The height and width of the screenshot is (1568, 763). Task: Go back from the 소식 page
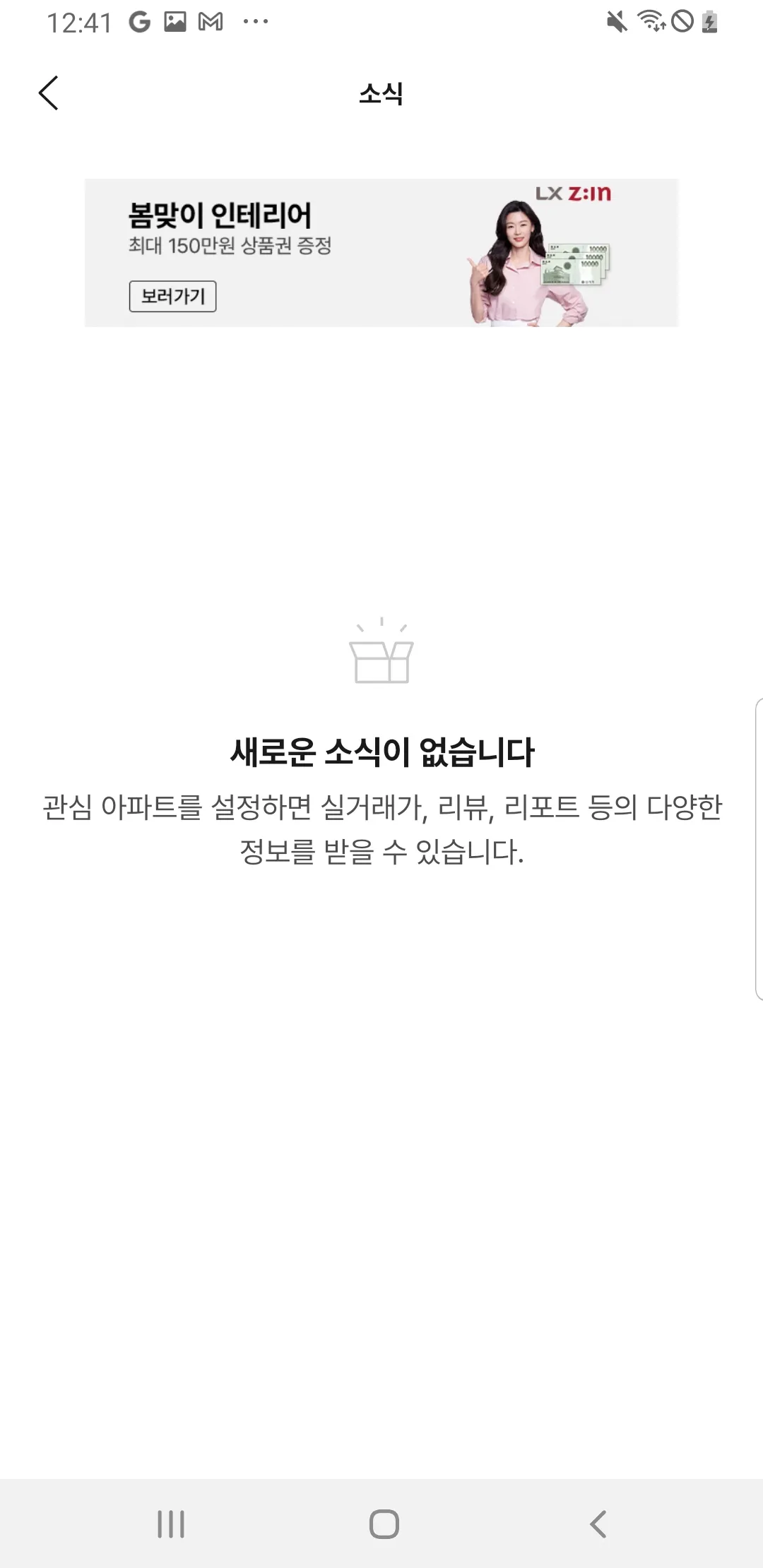pos(48,93)
